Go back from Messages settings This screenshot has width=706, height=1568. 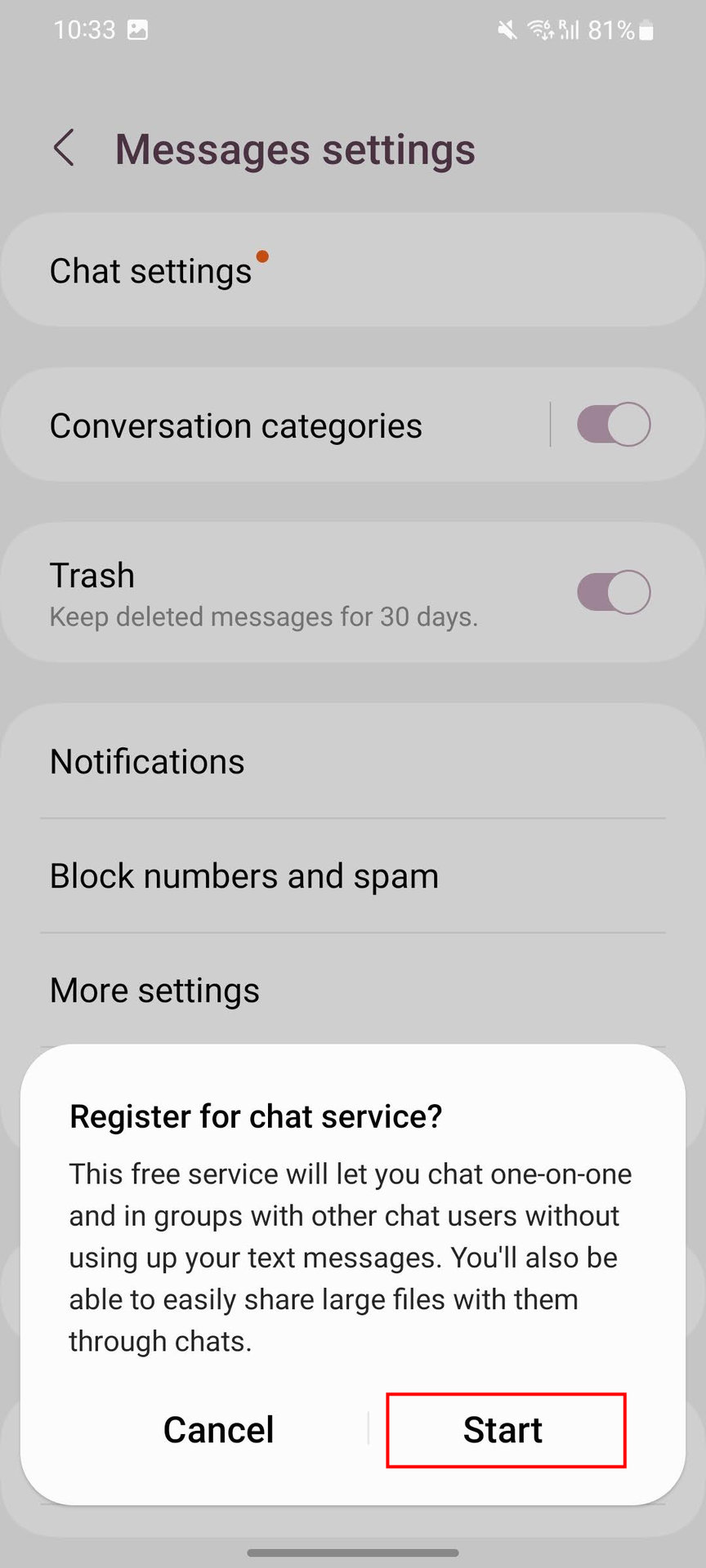click(x=64, y=149)
